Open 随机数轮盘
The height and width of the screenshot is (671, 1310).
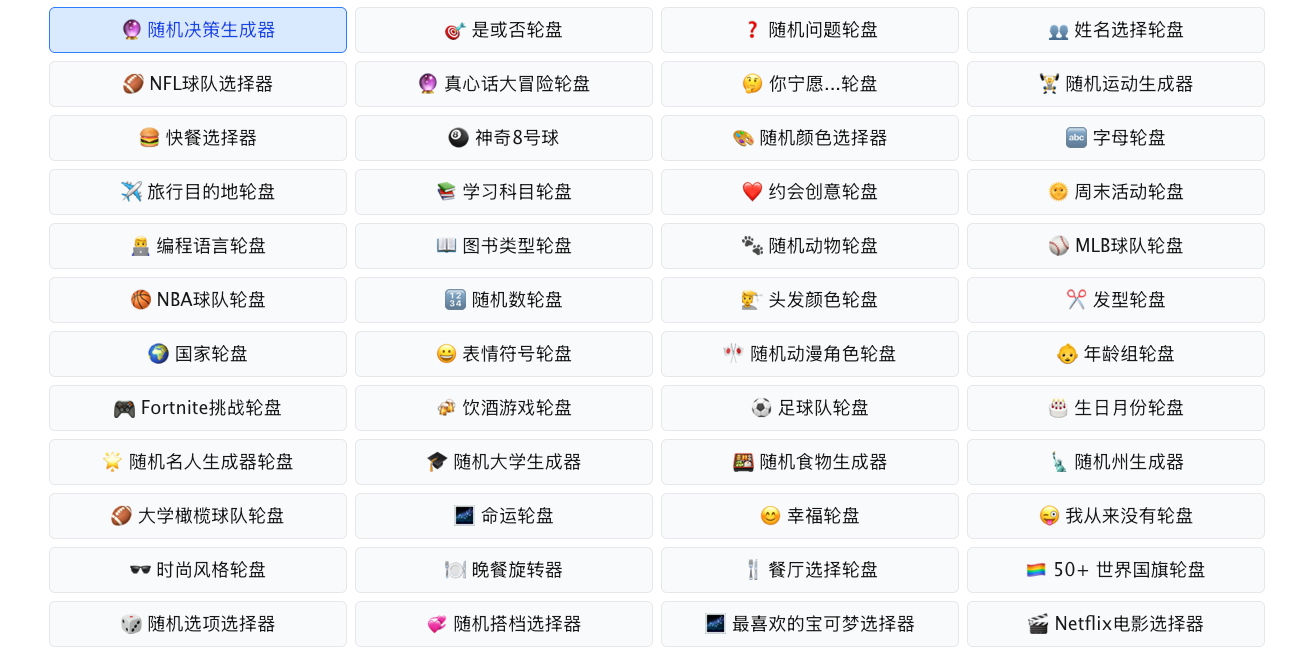(504, 300)
